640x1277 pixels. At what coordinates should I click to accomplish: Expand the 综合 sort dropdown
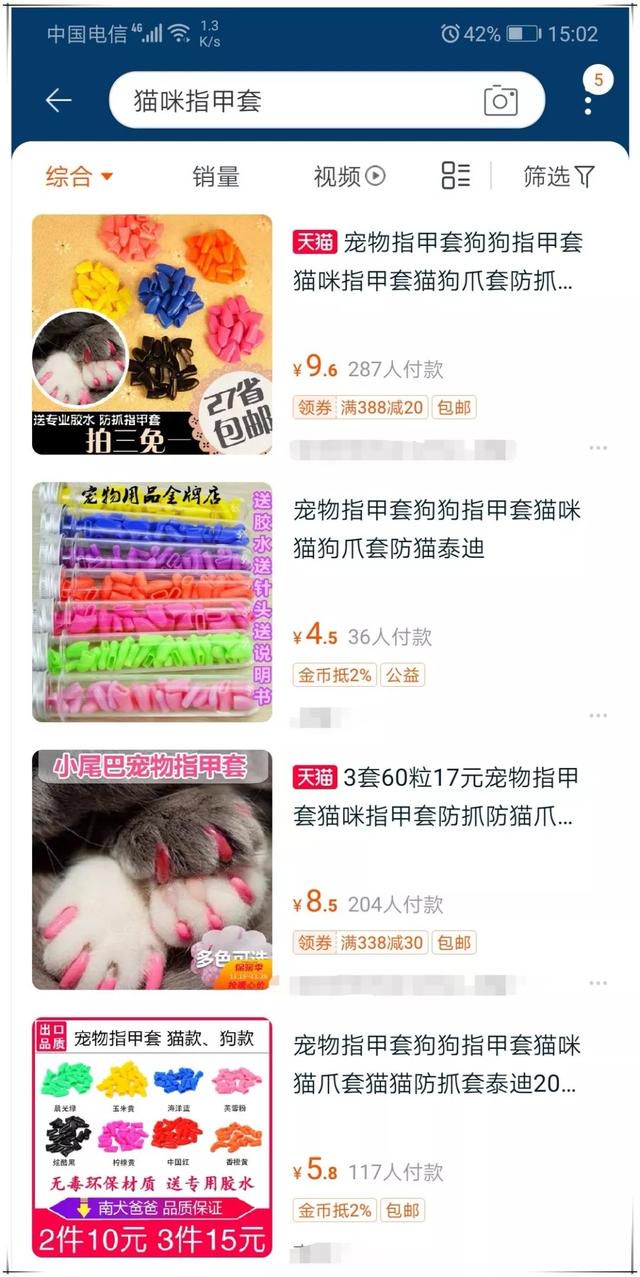pos(80,177)
